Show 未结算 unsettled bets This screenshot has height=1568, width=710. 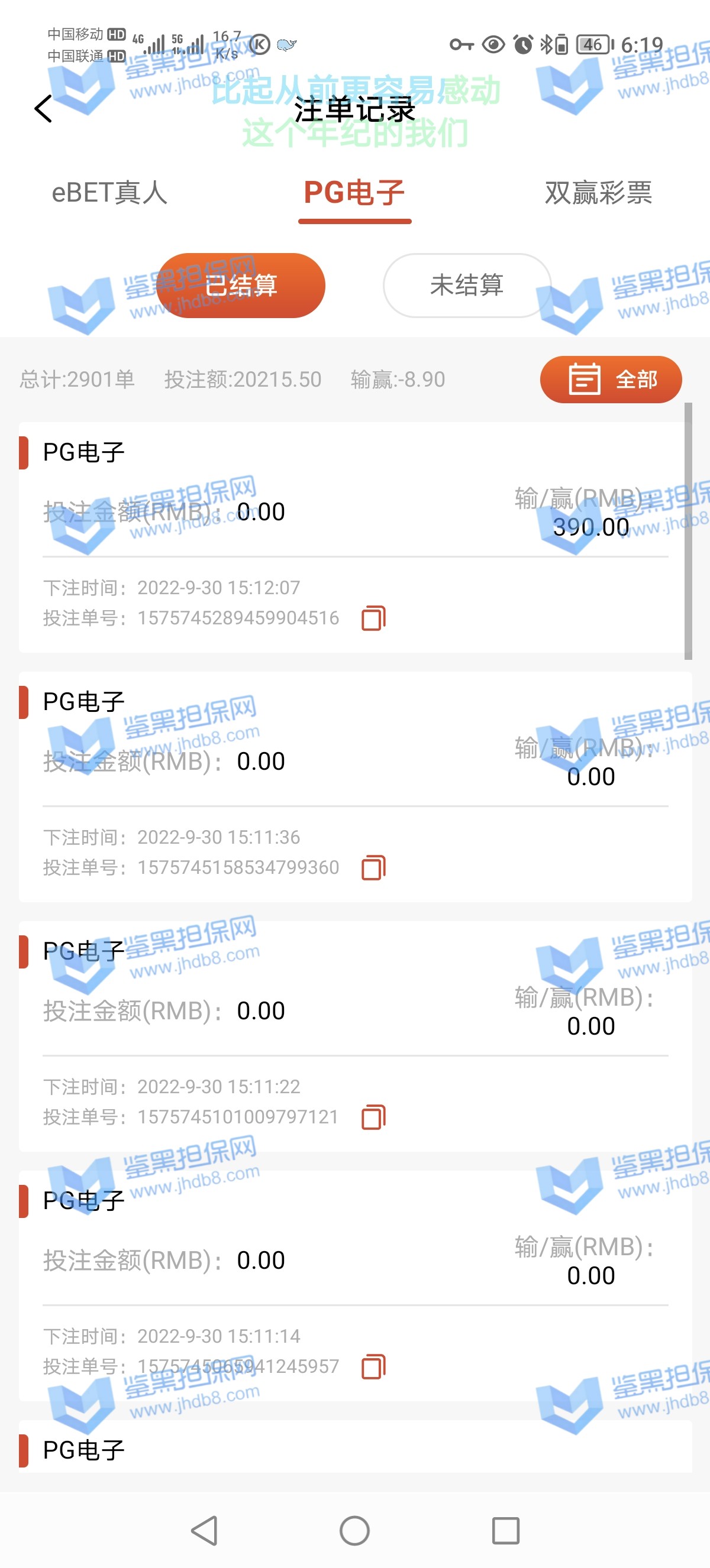pos(466,286)
